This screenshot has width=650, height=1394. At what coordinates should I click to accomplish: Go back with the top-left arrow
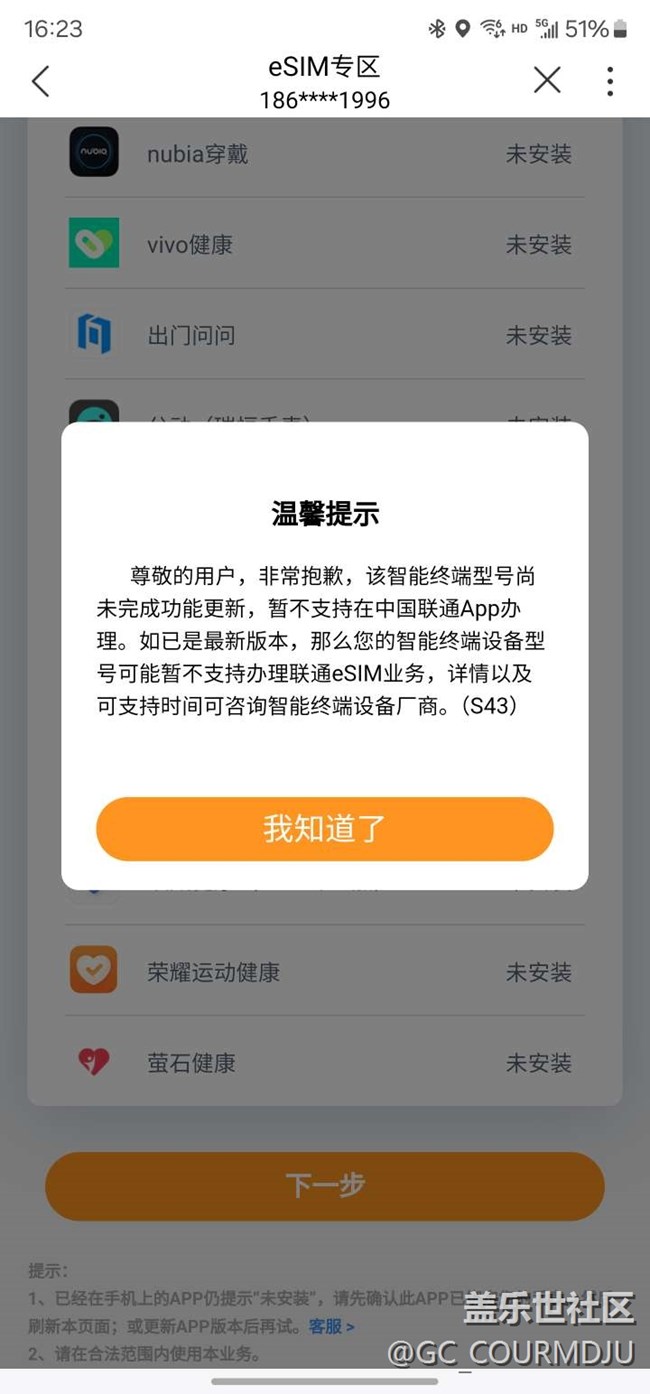coord(40,81)
